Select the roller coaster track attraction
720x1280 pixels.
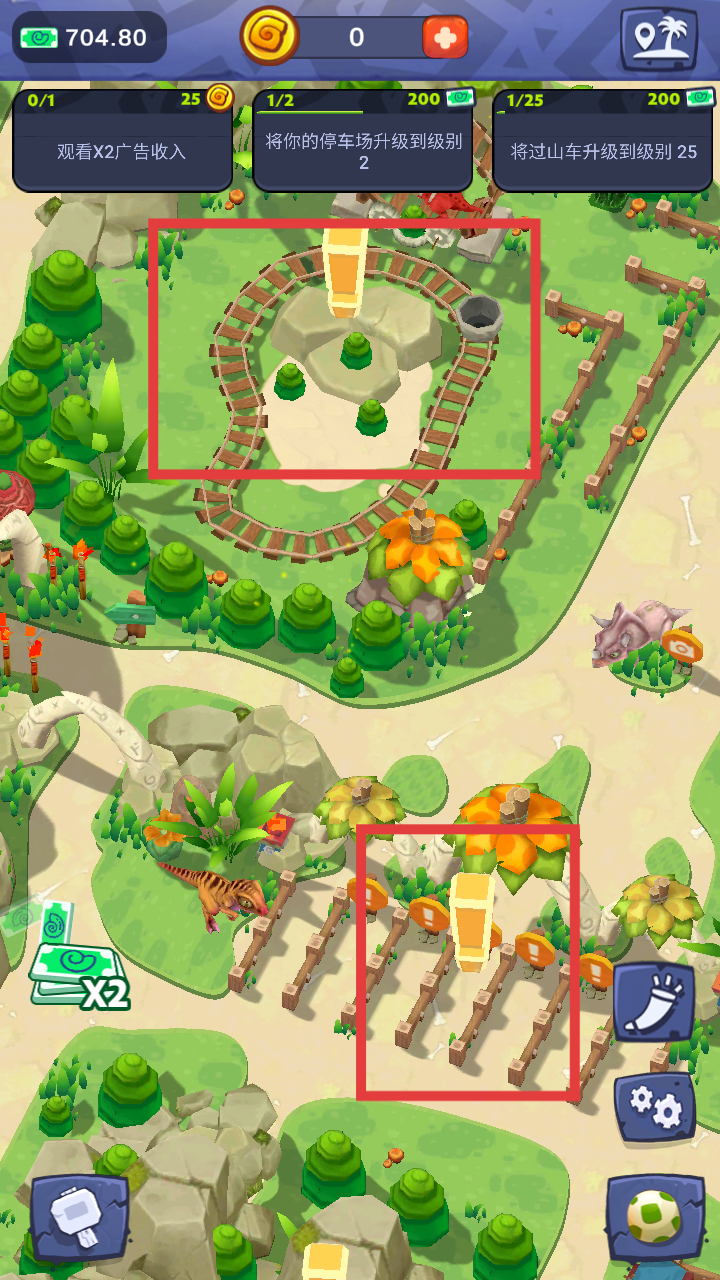344,348
